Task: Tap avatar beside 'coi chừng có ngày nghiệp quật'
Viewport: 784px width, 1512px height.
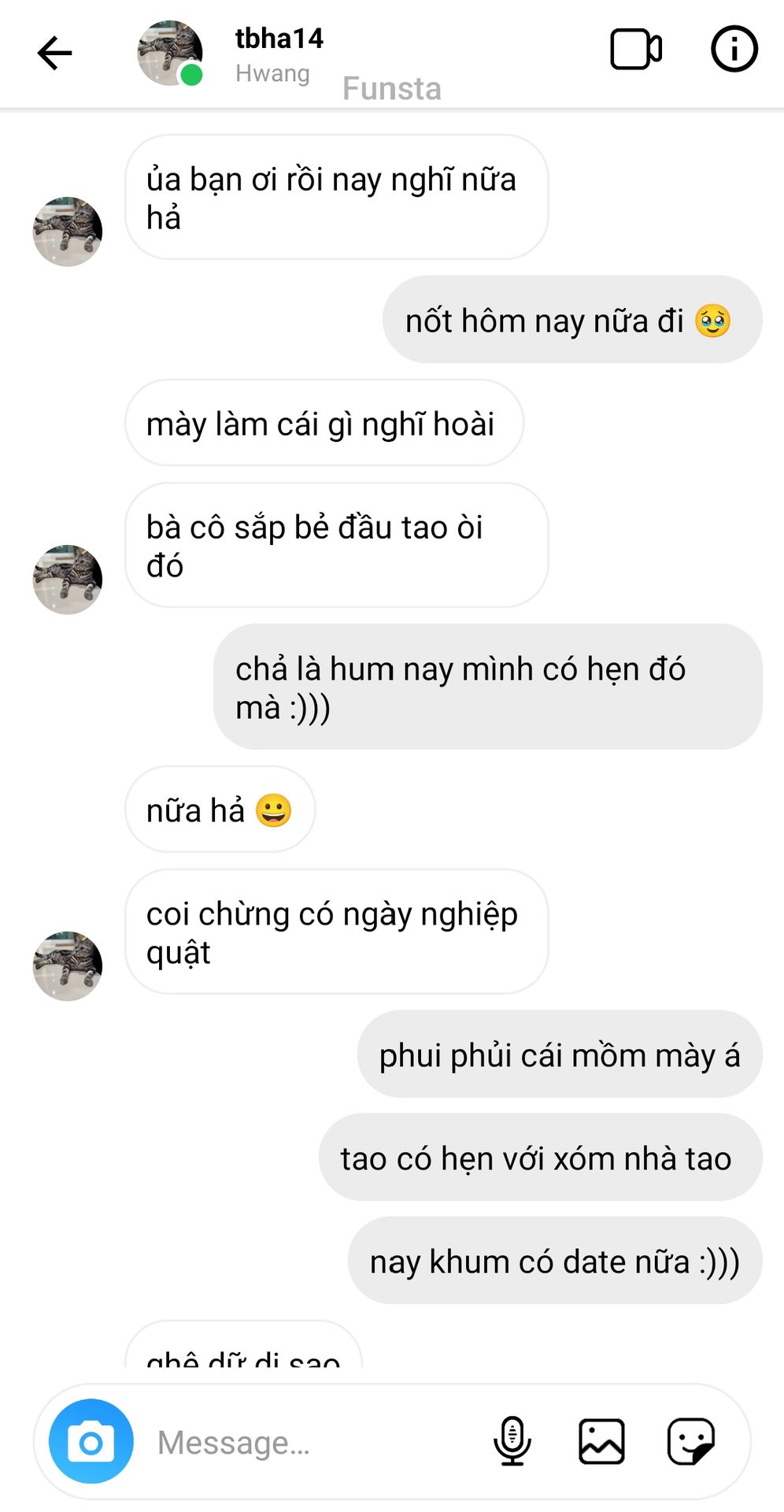Action: [x=68, y=965]
